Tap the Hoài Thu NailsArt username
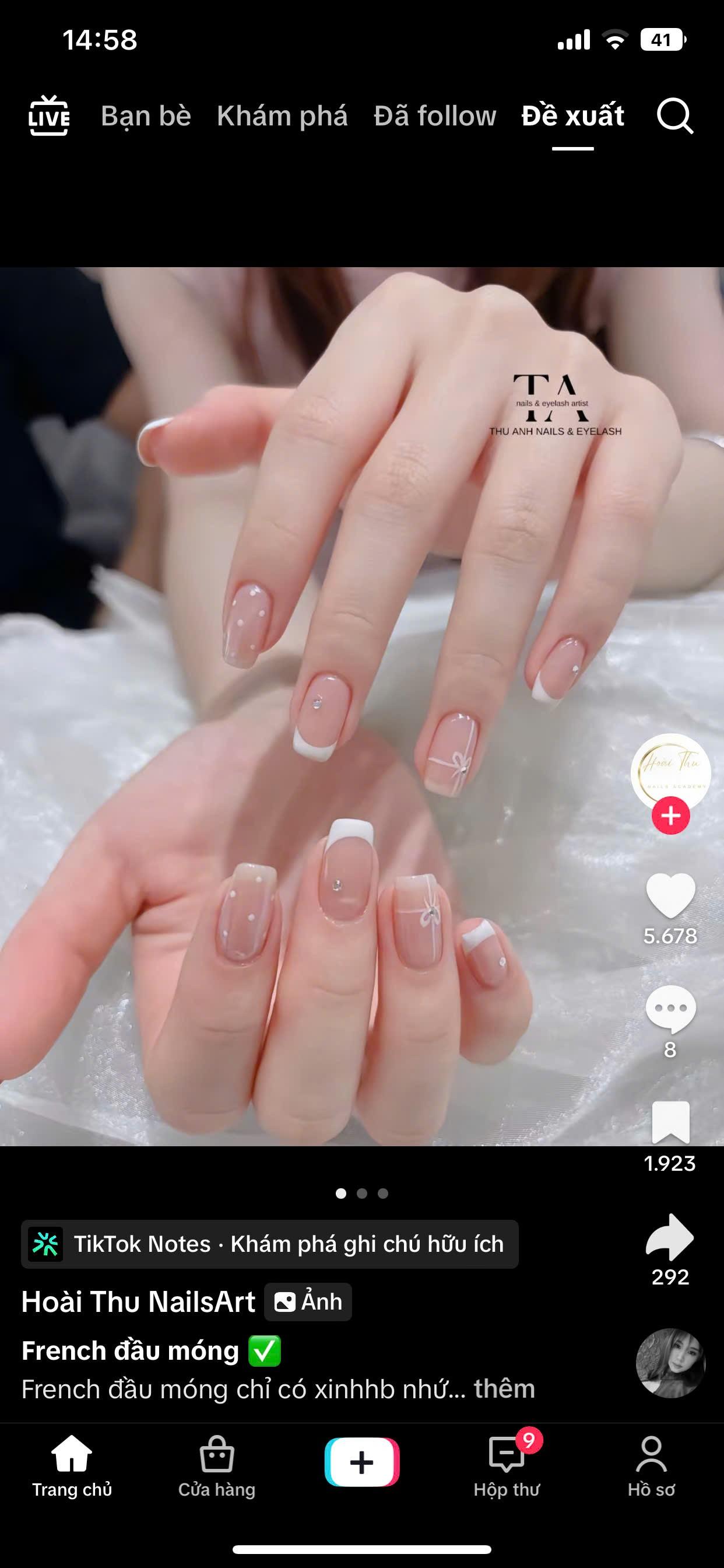724x1568 pixels. pos(138,1302)
